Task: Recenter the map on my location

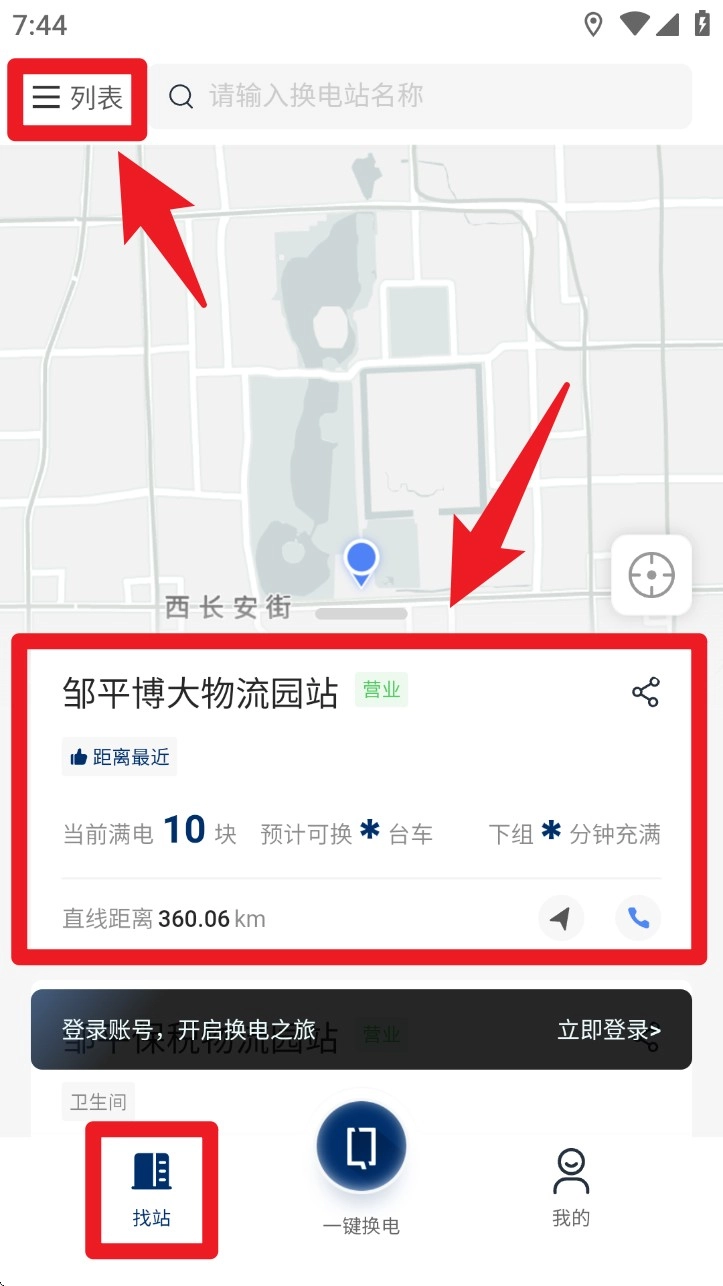Action: tap(651, 575)
